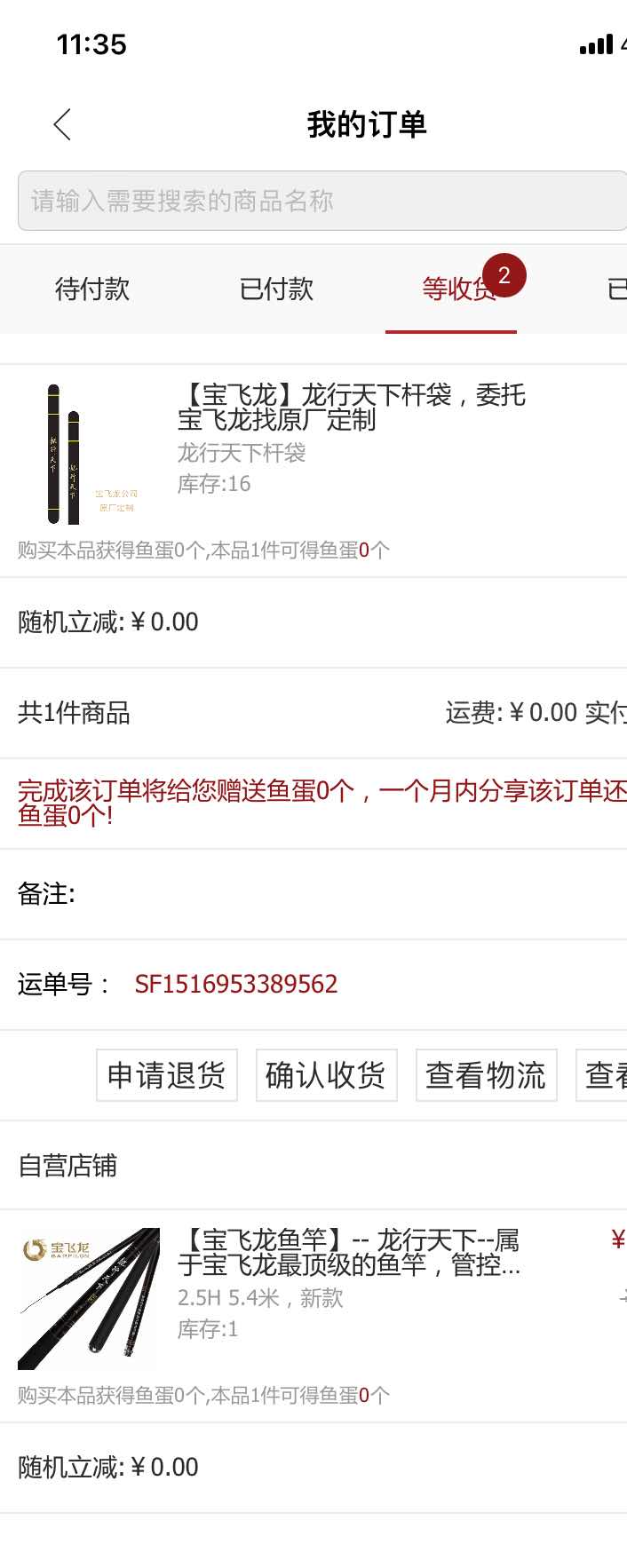Viewport: 627px width, 1568px height.
Task: Confirm receipt with 确认收货 button
Action: click(326, 1075)
